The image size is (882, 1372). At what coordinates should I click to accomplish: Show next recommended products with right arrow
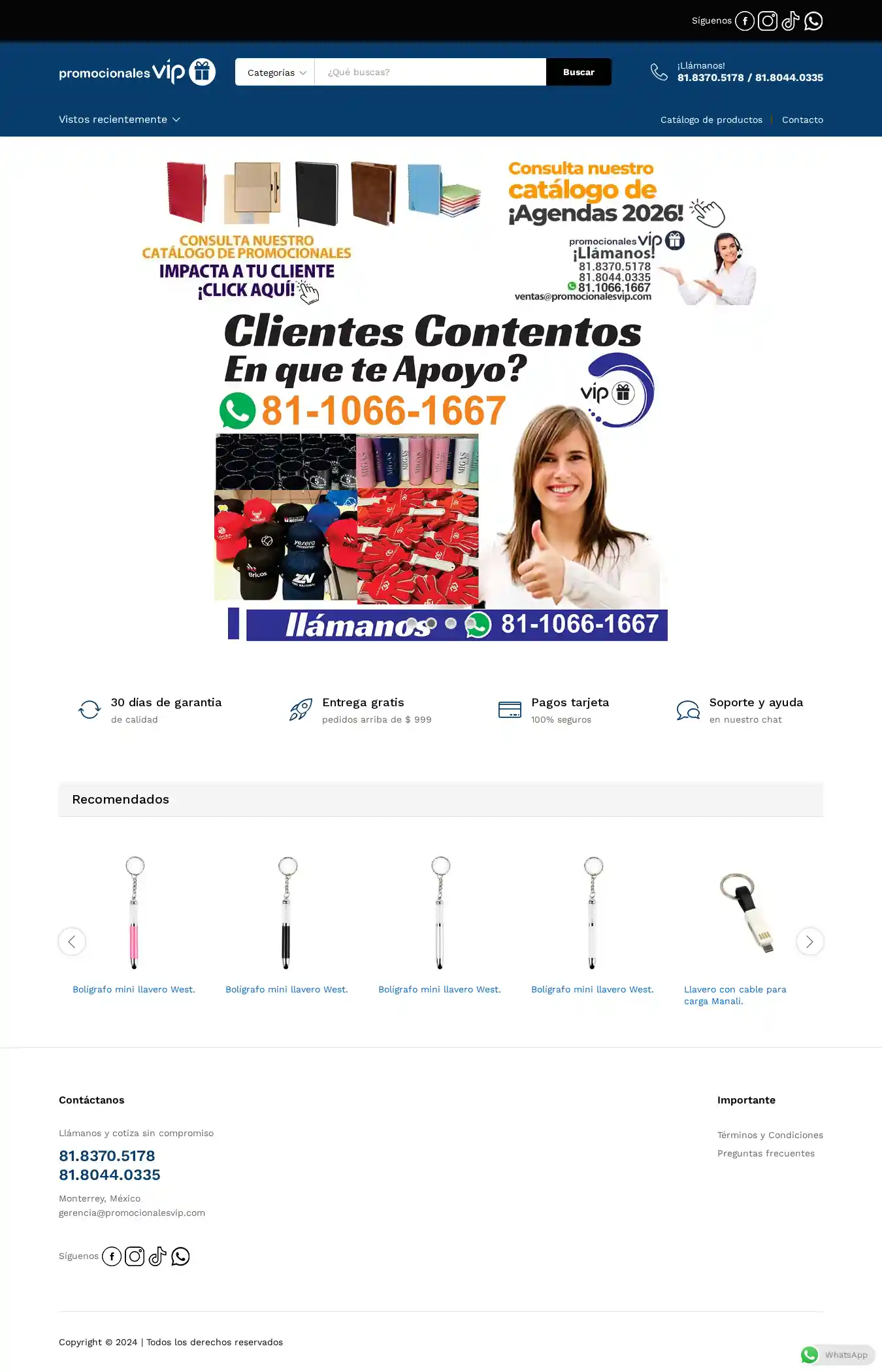pyautogui.click(x=809, y=941)
